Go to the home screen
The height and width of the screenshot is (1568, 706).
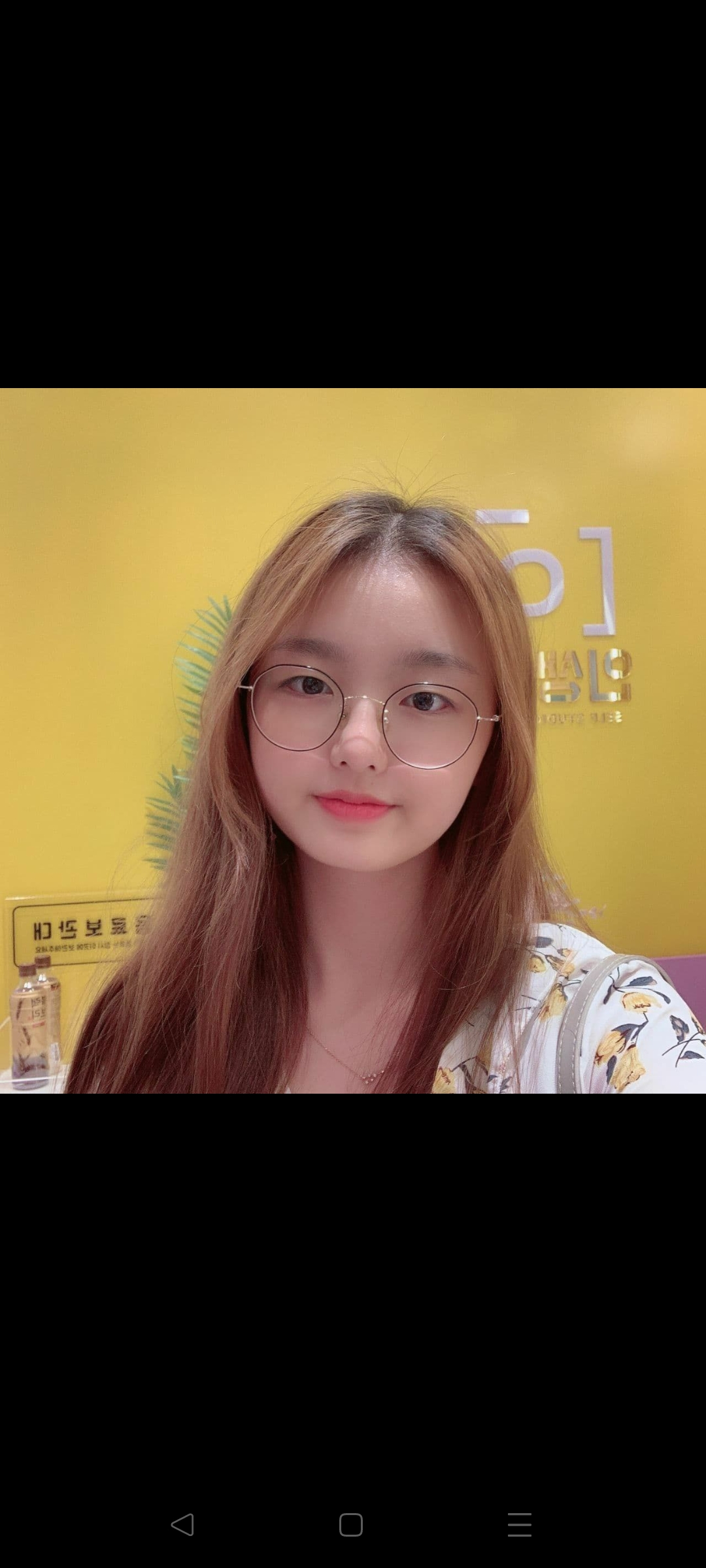[x=351, y=1525]
